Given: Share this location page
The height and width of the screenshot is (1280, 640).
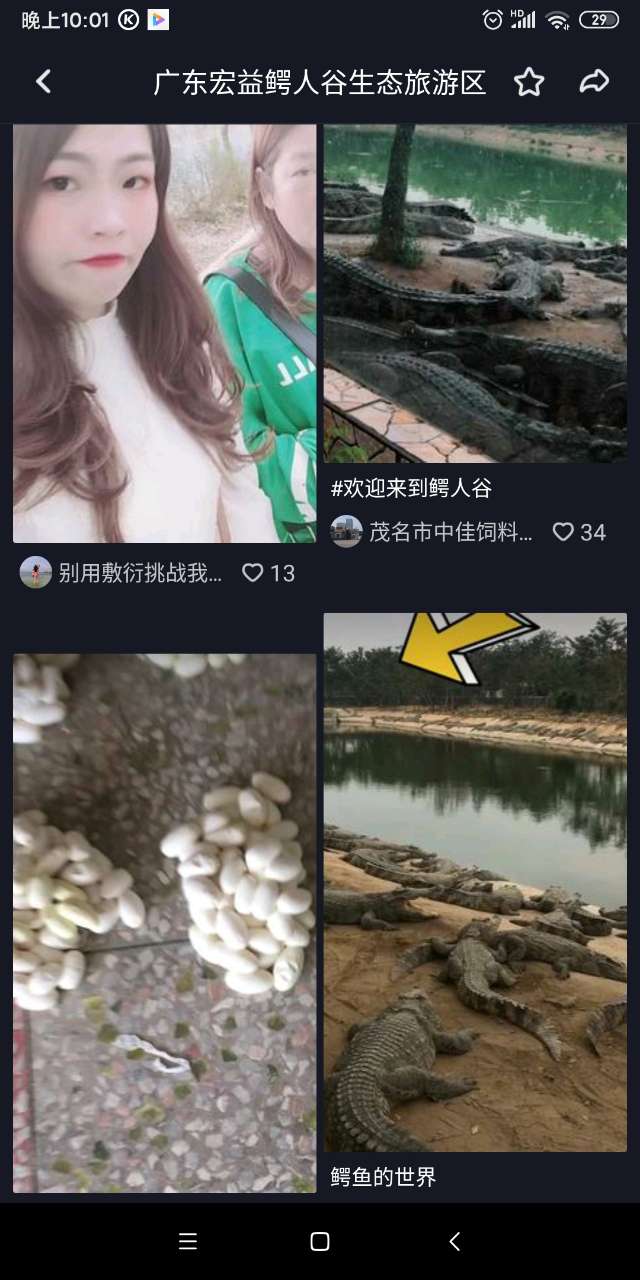Looking at the screenshot, I should pos(594,82).
